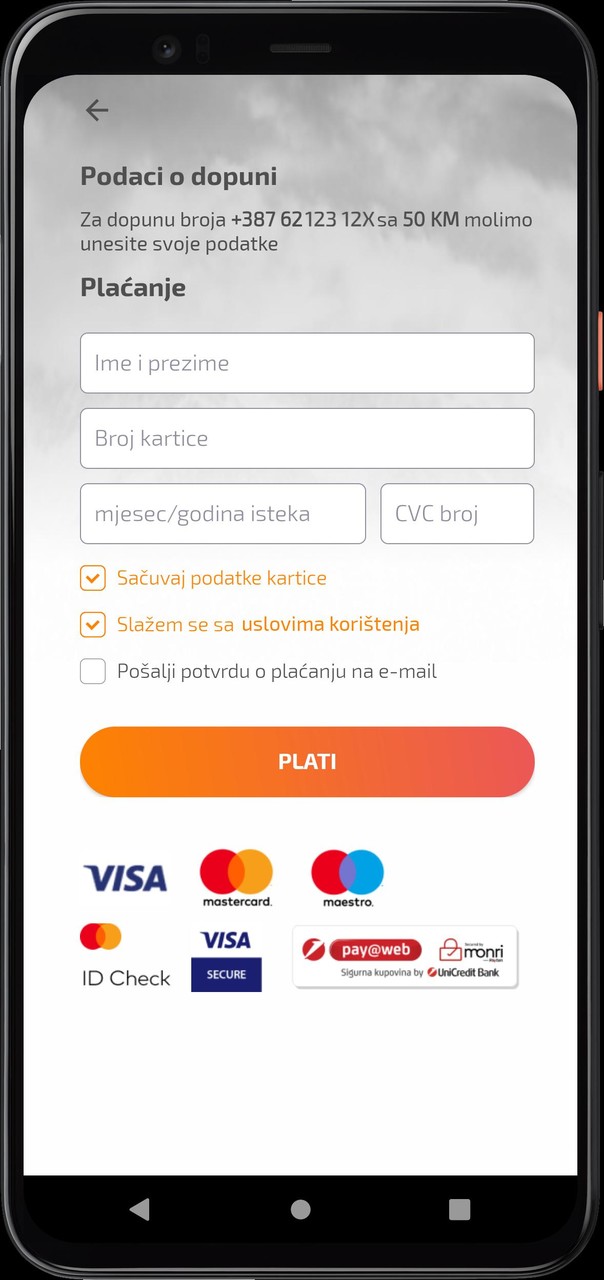Tap the mjesec/godina isteka field
604x1280 pixels.
[223, 514]
